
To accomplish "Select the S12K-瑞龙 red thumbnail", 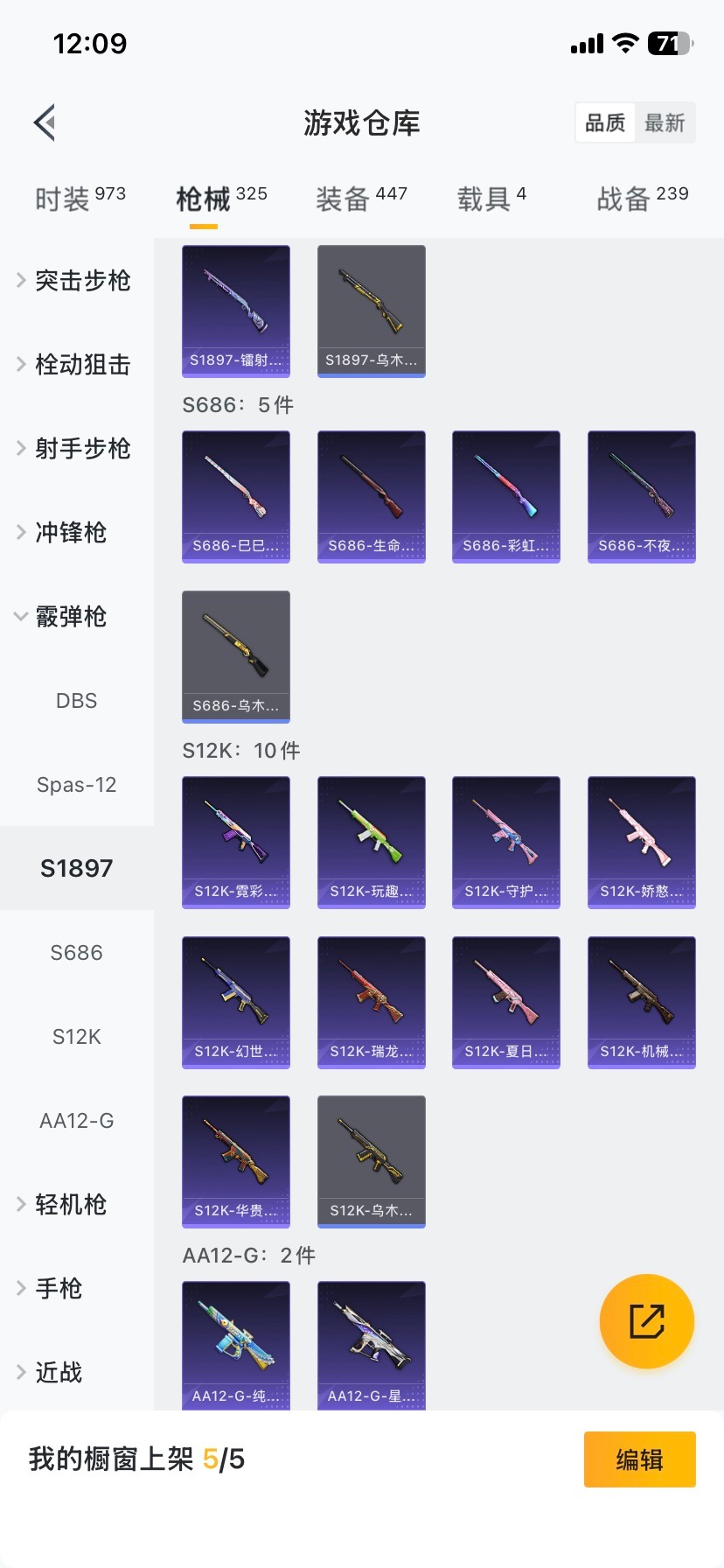I will (371, 1002).
